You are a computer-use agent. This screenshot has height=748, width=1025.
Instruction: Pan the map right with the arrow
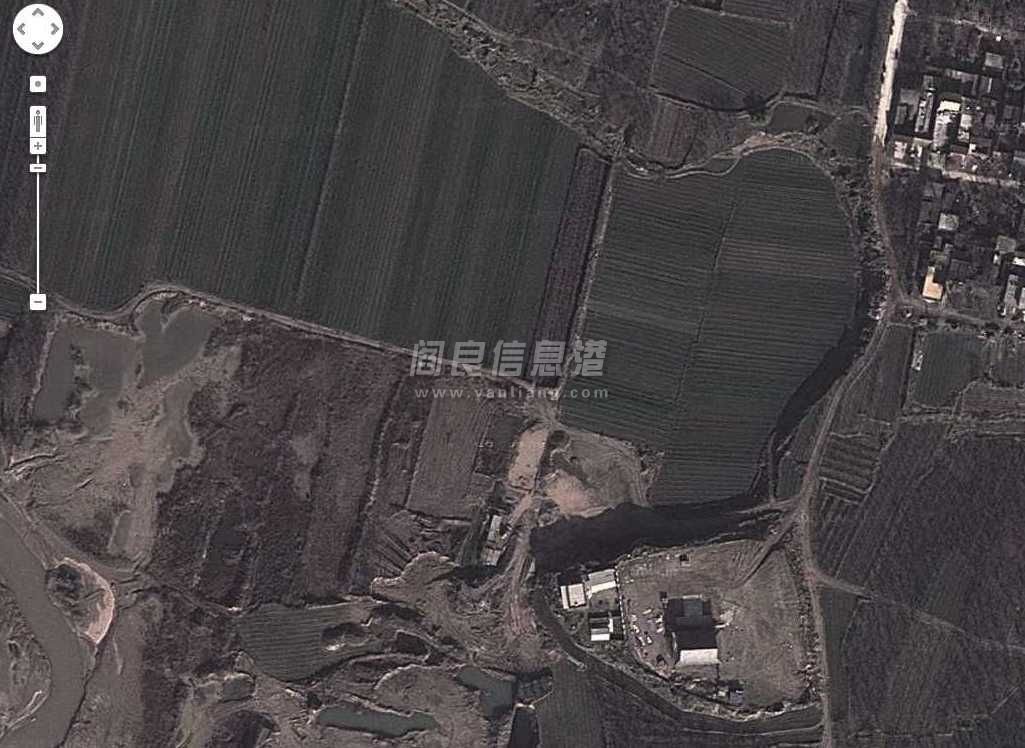click(x=54, y=29)
